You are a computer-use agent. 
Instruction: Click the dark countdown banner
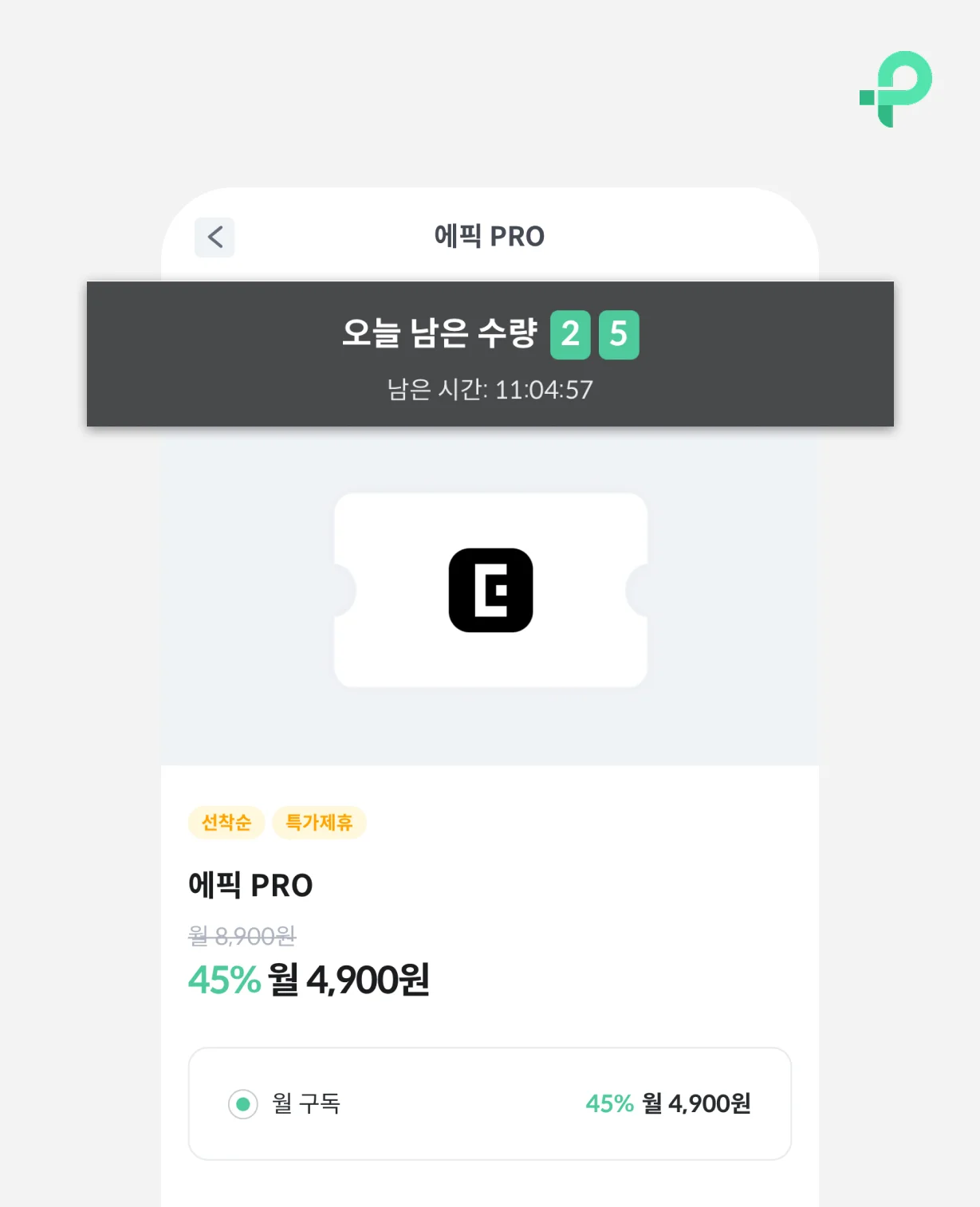(x=490, y=353)
